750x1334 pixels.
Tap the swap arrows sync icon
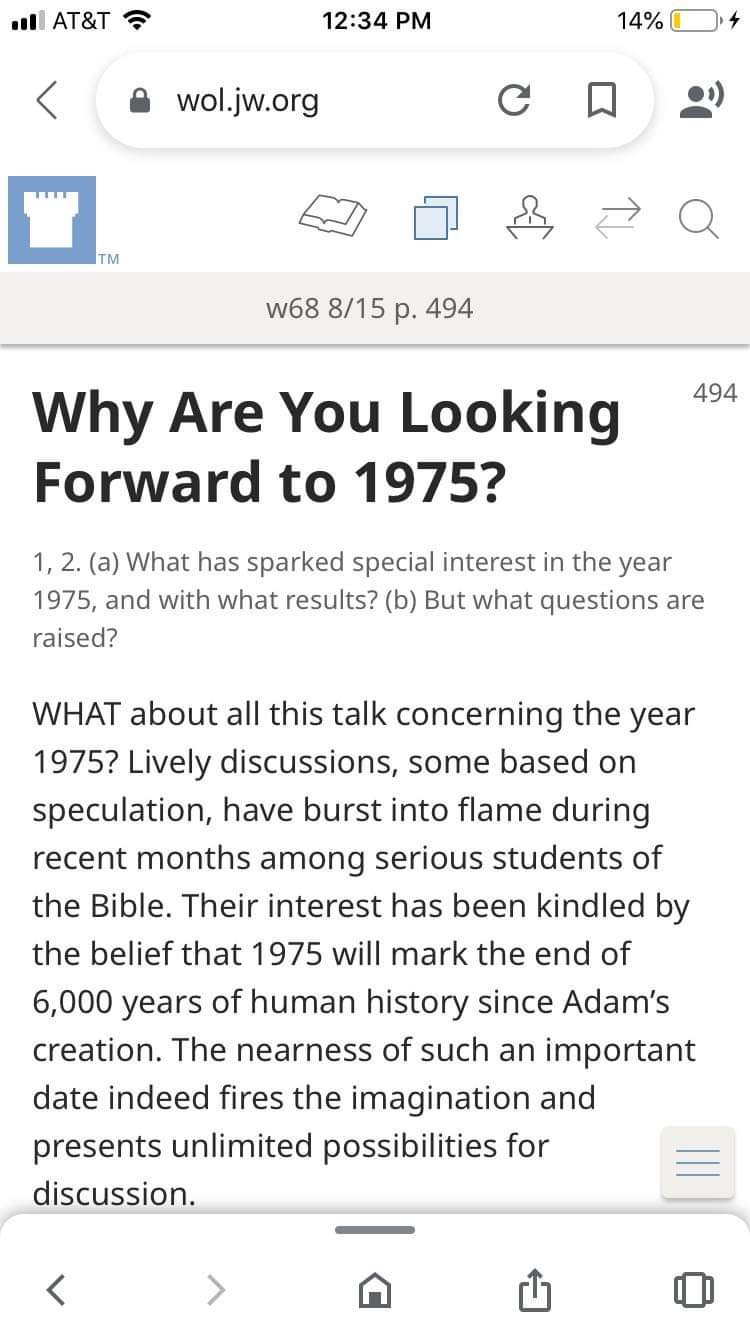coord(616,217)
